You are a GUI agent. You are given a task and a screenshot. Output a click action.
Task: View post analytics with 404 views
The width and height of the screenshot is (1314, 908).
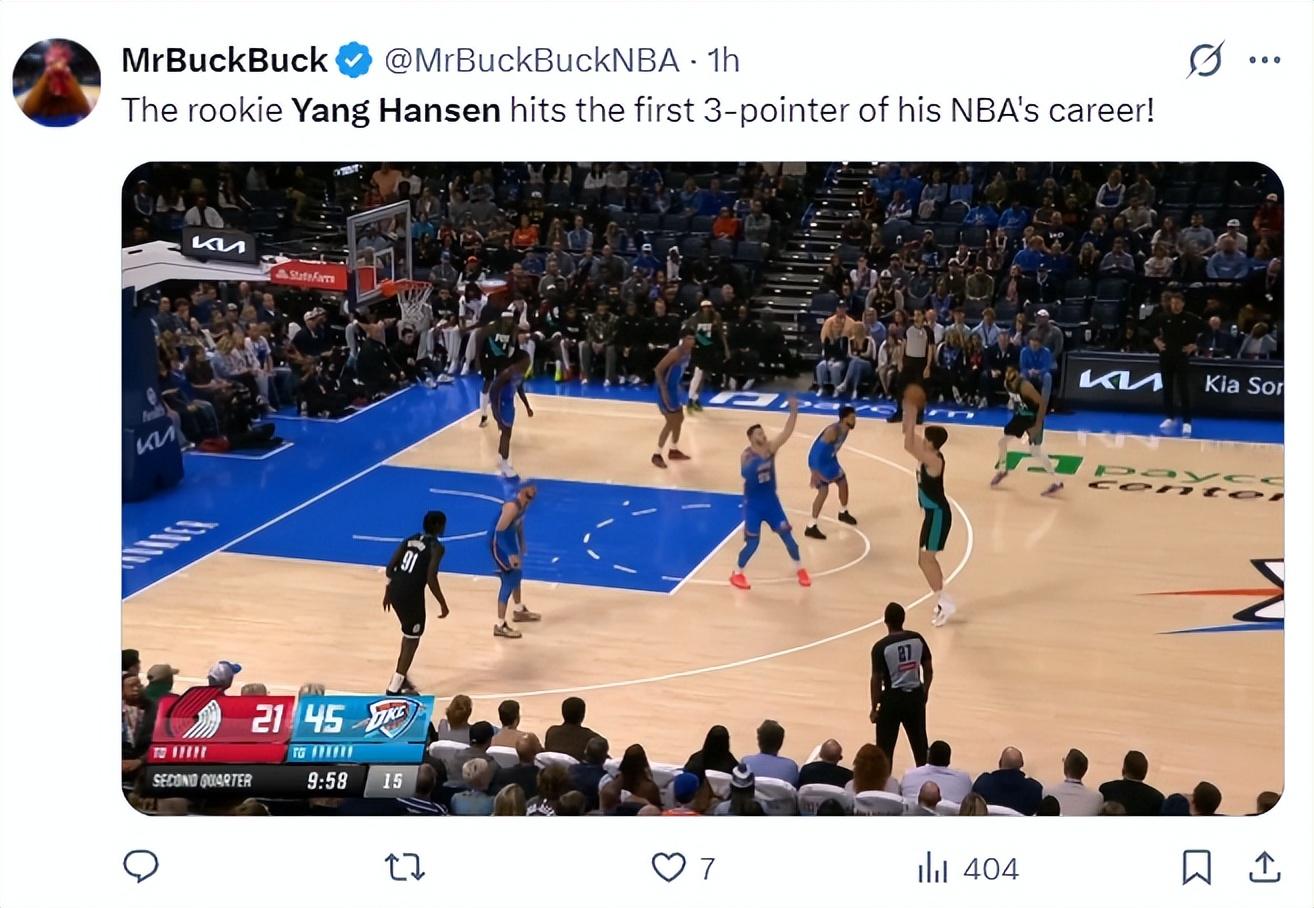(x=968, y=868)
